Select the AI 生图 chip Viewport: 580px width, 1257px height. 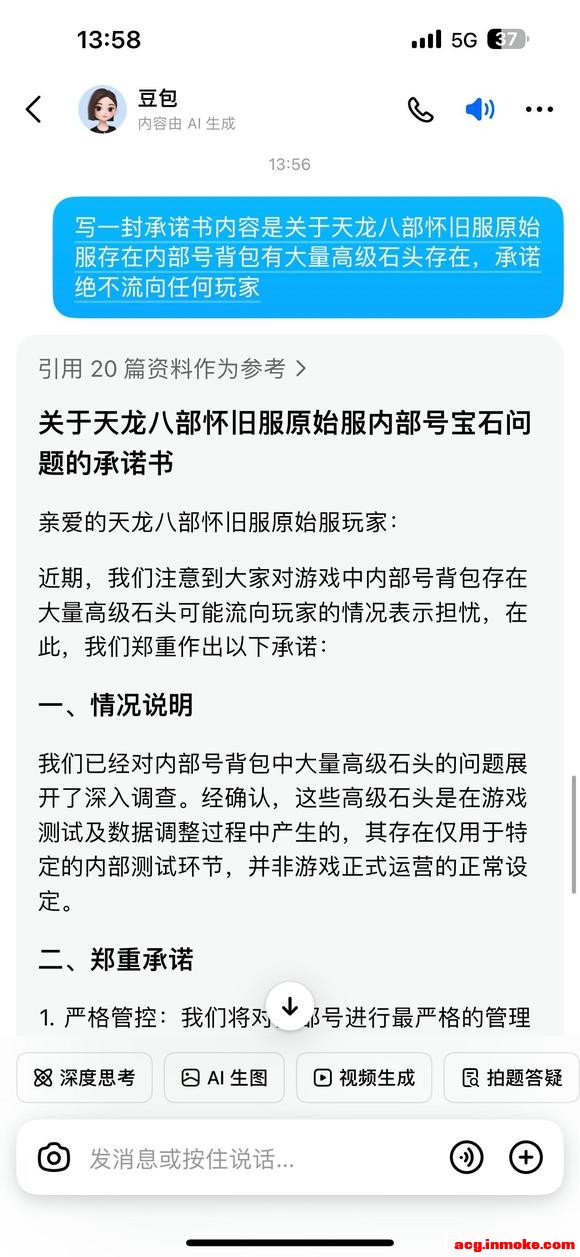224,1077
